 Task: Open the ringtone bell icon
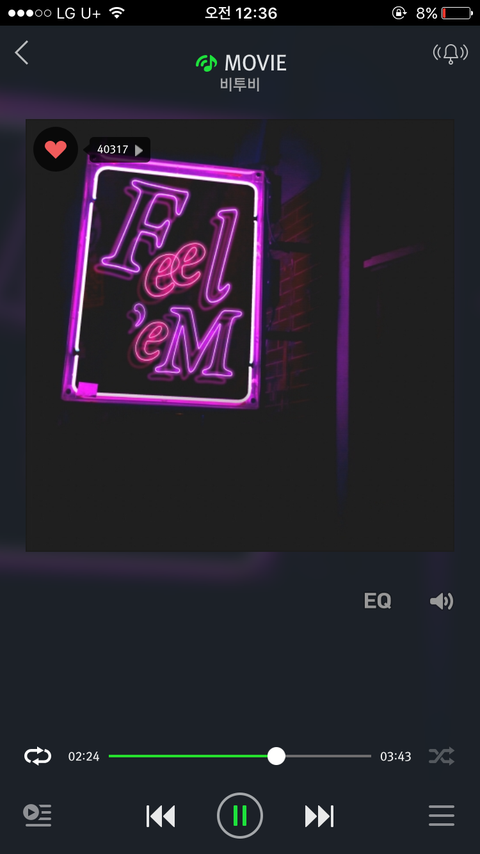click(x=450, y=53)
